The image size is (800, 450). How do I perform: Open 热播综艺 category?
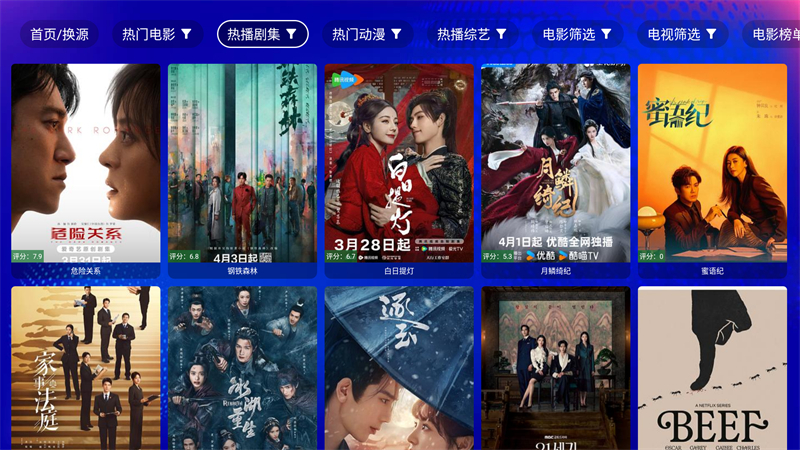472,34
